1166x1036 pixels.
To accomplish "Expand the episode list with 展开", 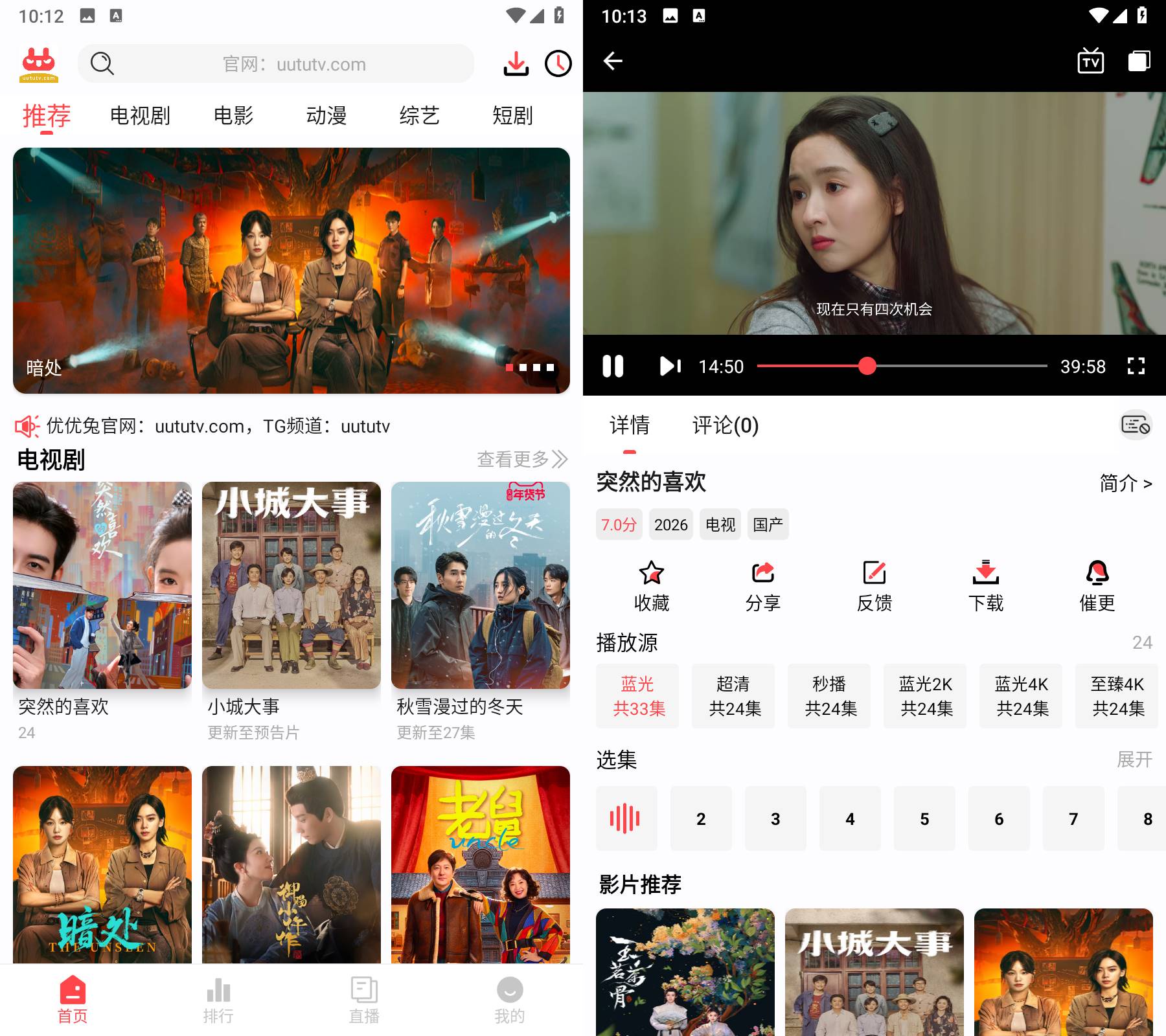I will tap(1134, 759).
